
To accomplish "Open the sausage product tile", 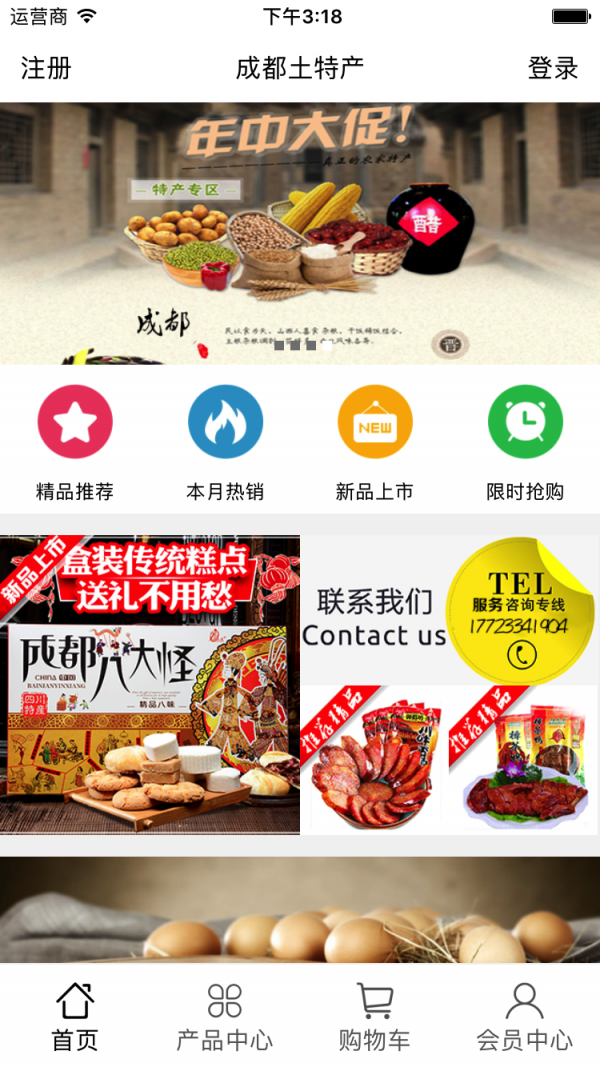I will [374, 760].
